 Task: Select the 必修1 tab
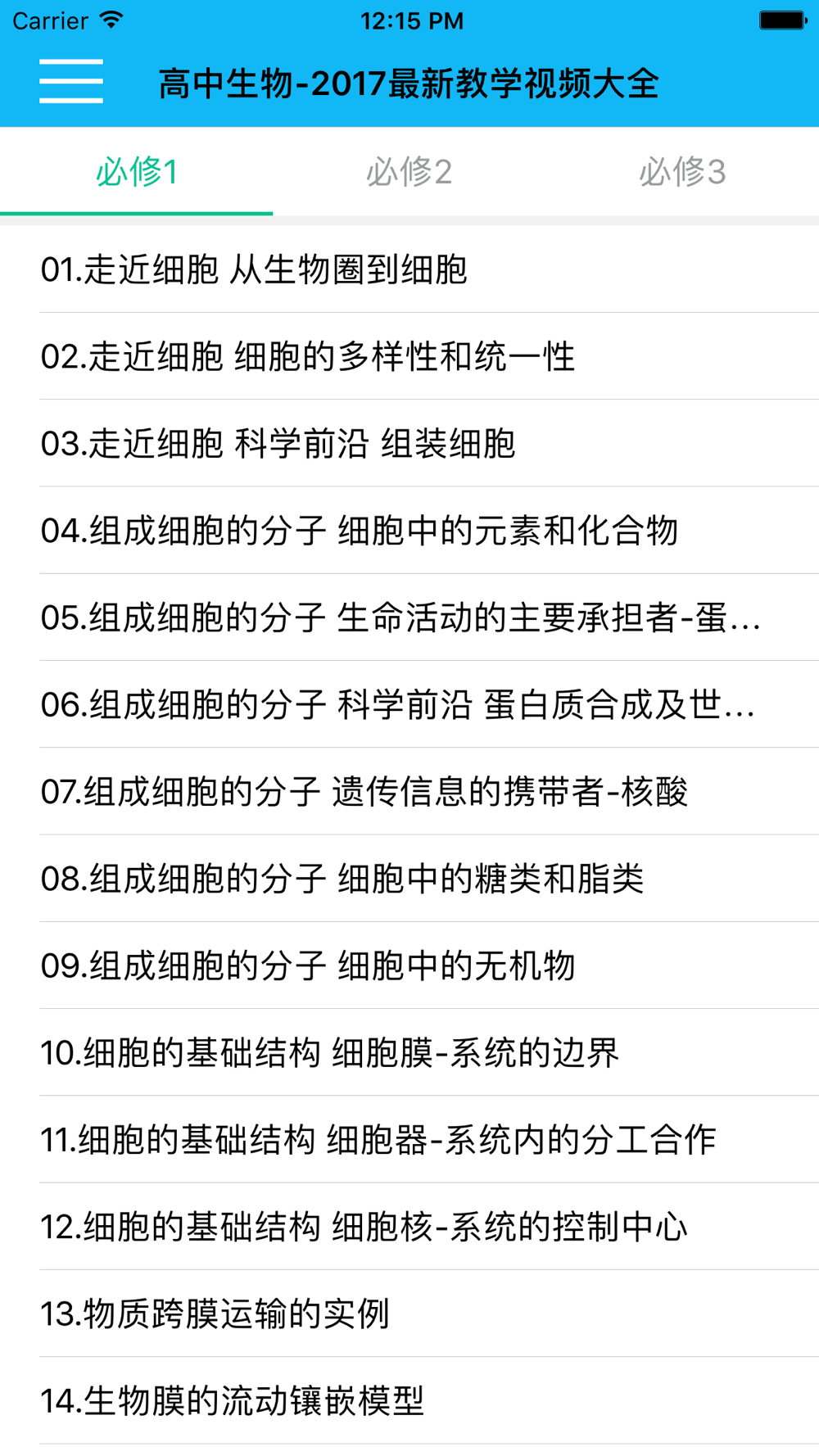coord(136,172)
